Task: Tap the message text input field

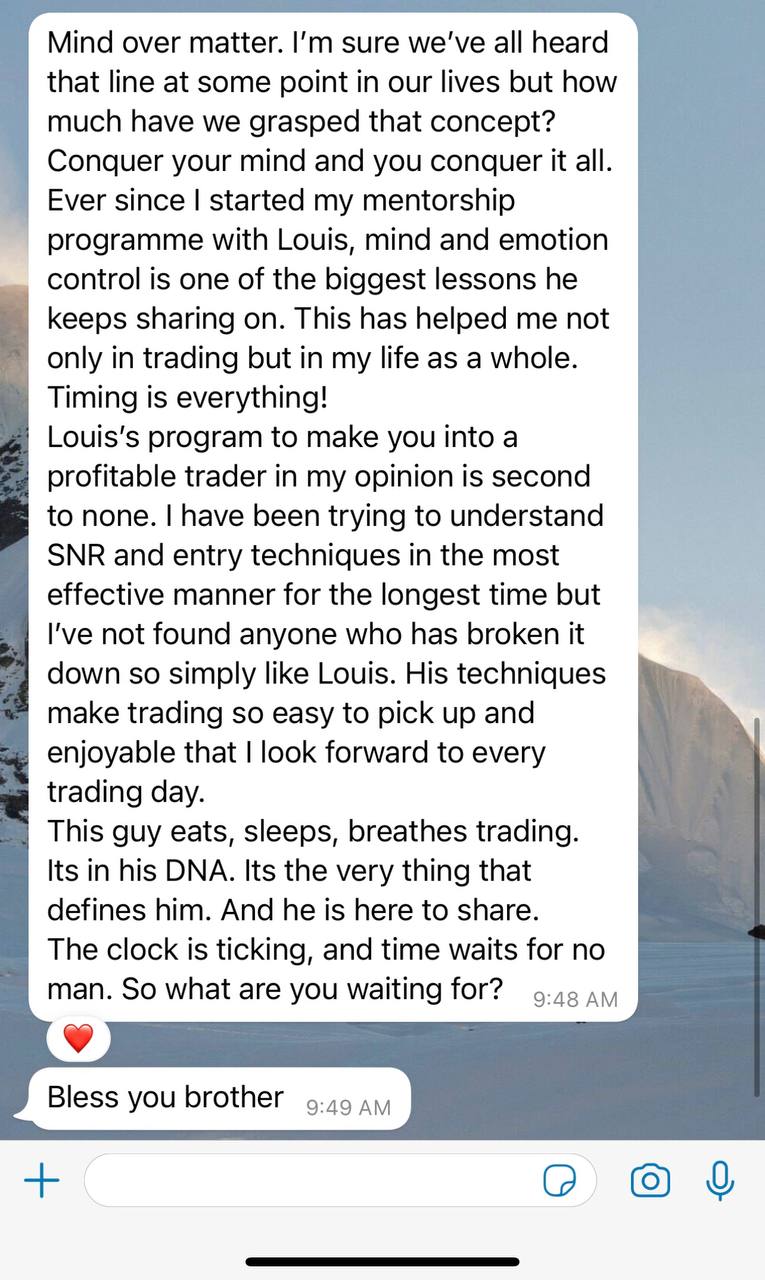Action: pyautogui.click(x=340, y=1181)
